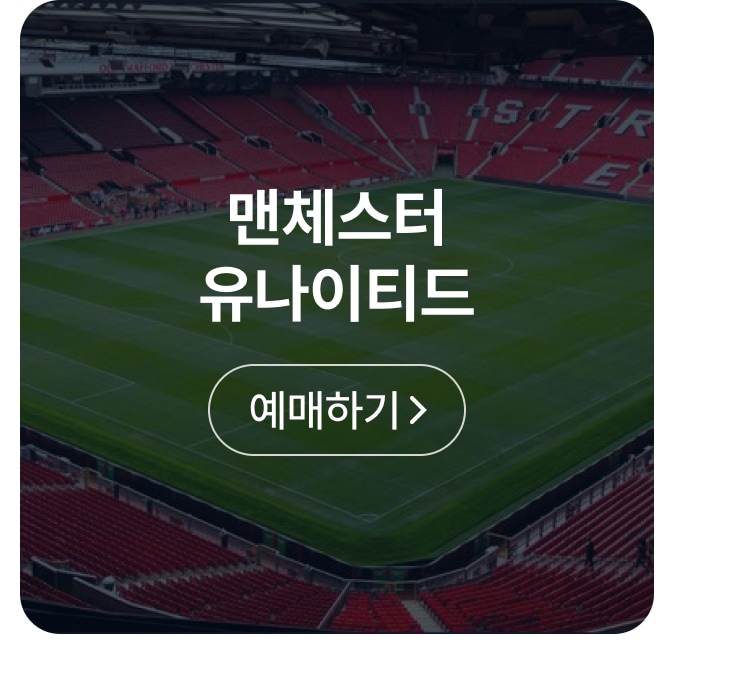Viewport: 750px width, 674px height.
Task: Tap the 예매하기 booking button
Action: tap(337, 410)
